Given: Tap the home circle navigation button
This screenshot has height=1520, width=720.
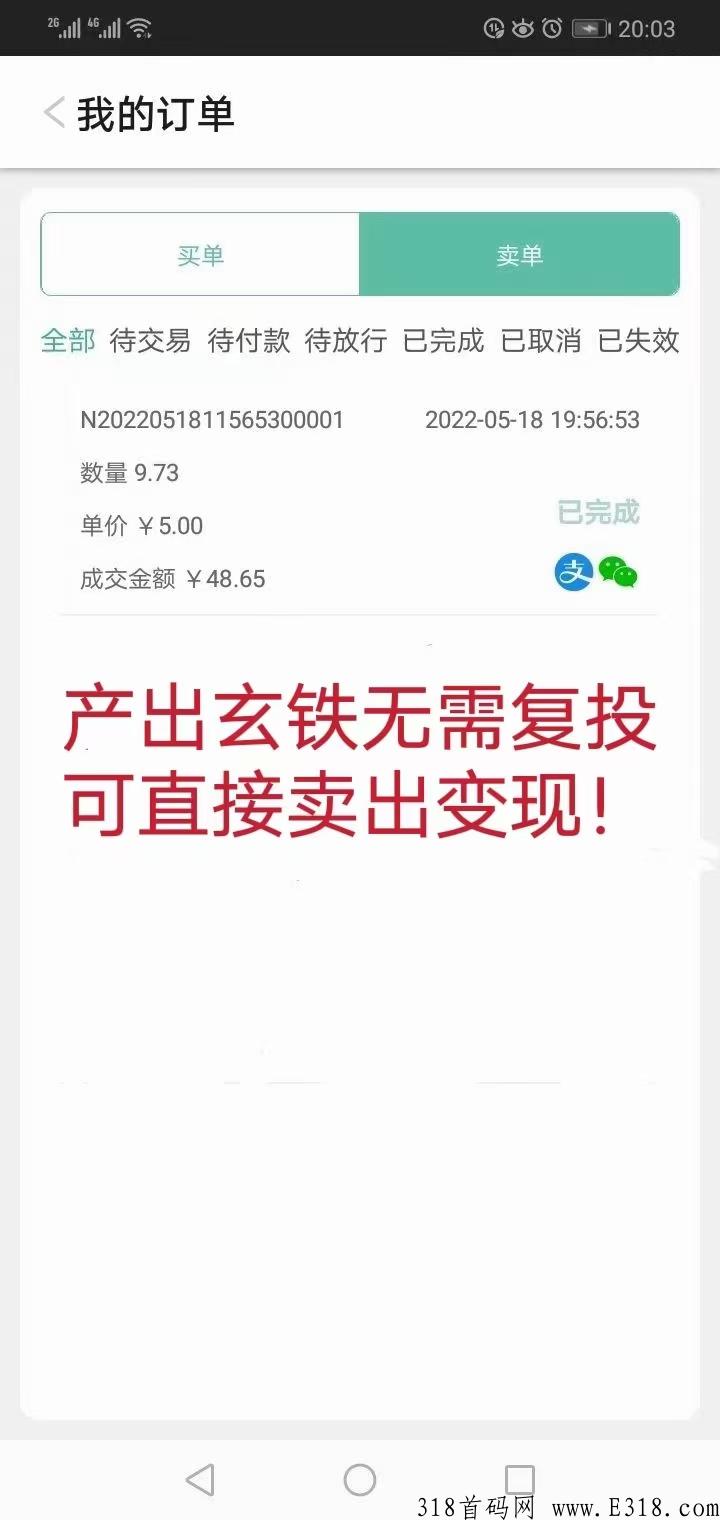Looking at the screenshot, I should [359, 1477].
